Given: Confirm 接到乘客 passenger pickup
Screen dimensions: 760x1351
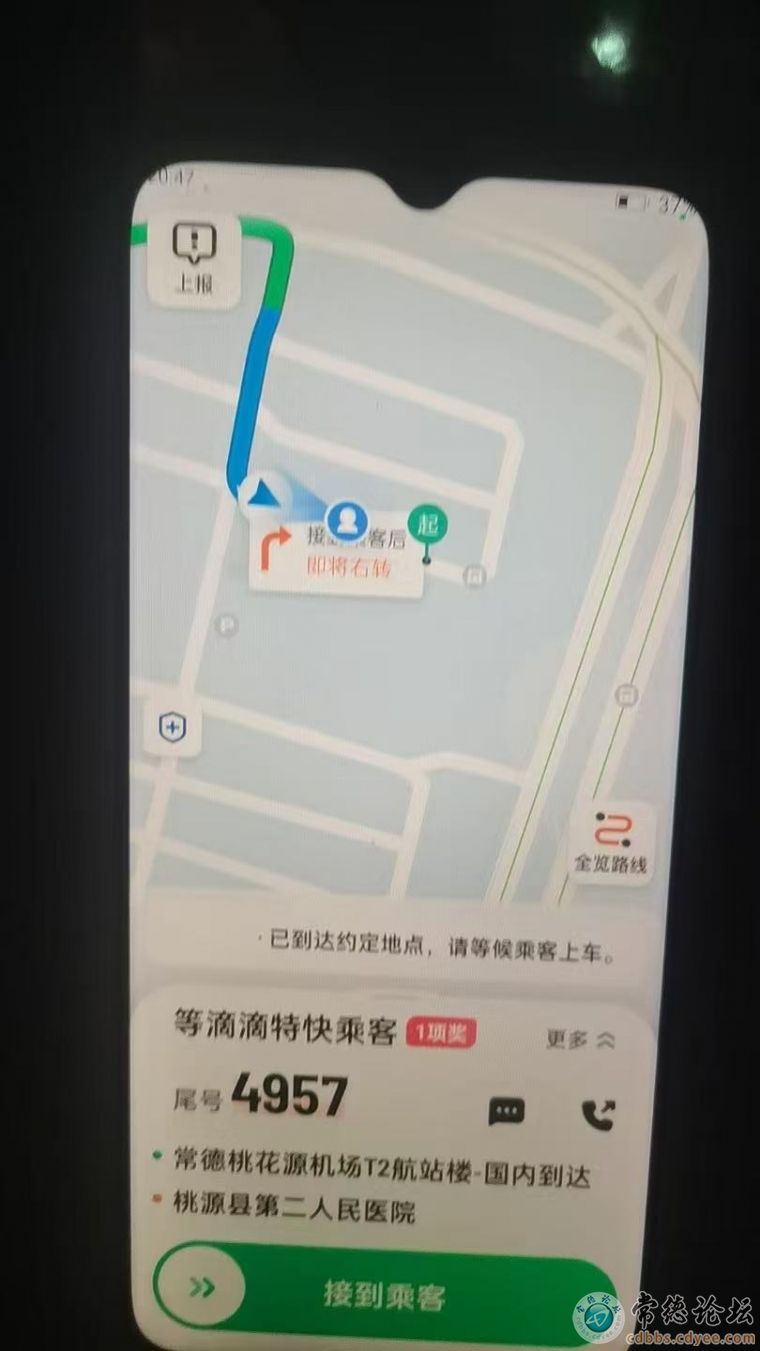Looking at the screenshot, I should point(384,1295).
